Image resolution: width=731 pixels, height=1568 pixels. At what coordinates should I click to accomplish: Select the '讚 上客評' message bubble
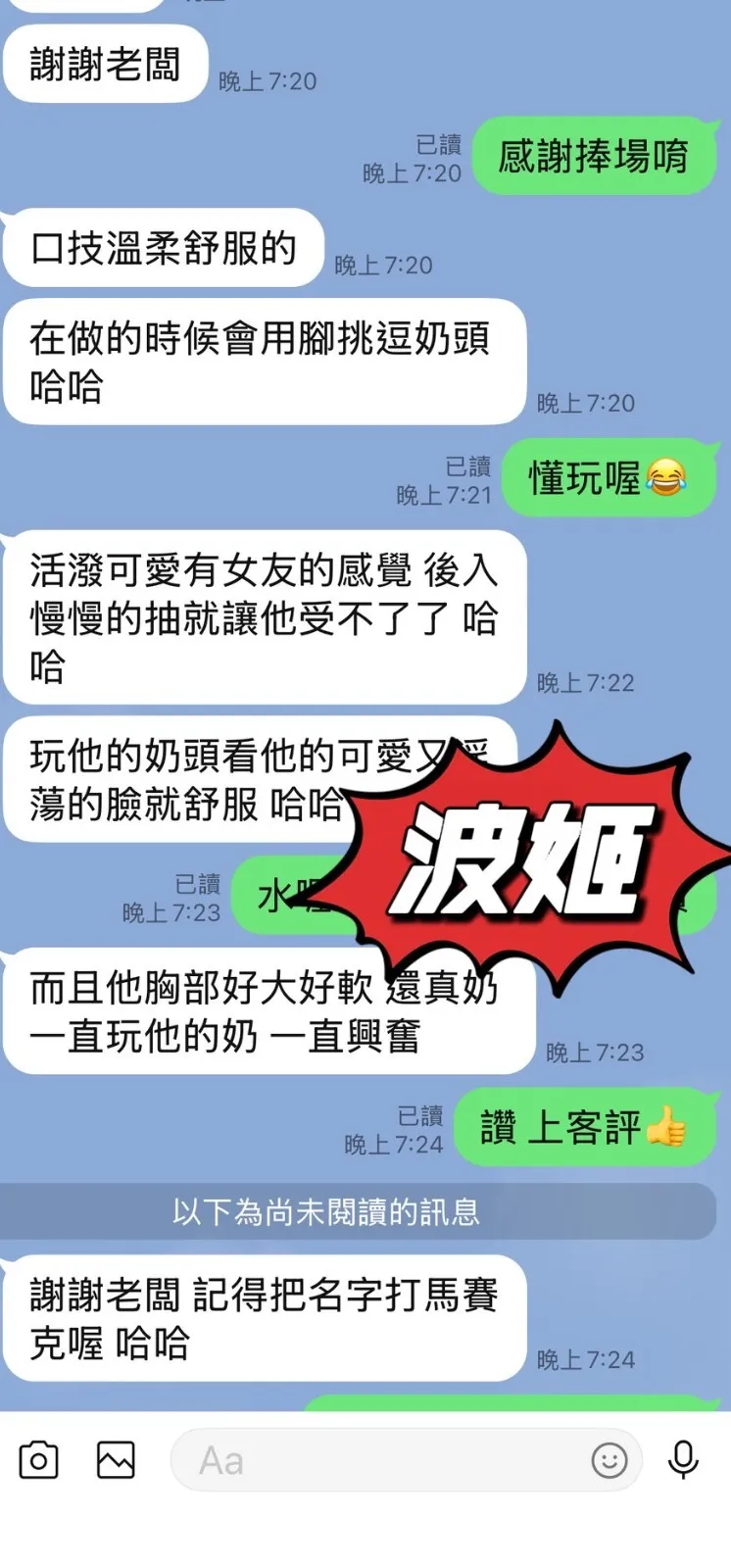pos(584,1127)
